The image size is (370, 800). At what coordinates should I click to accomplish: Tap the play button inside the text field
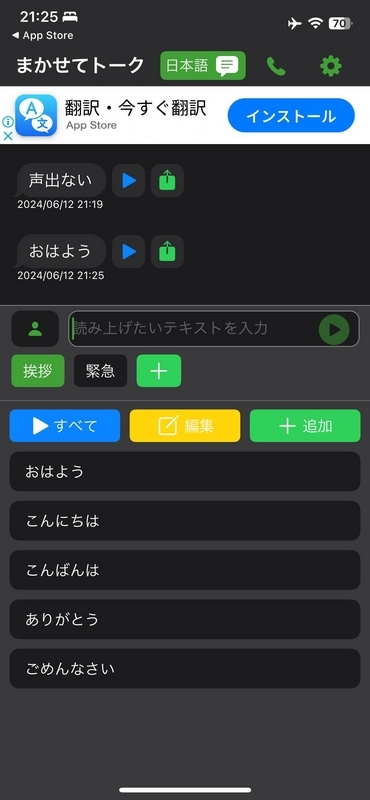(x=334, y=330)
